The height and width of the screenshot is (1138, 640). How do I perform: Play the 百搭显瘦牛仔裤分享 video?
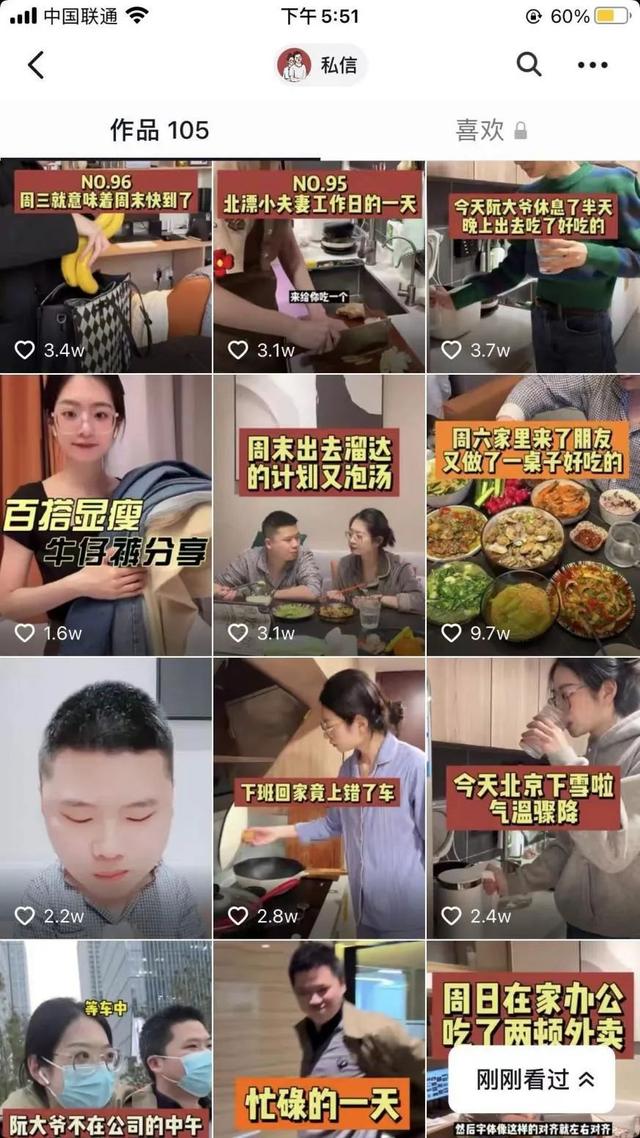tap(106, 515)
